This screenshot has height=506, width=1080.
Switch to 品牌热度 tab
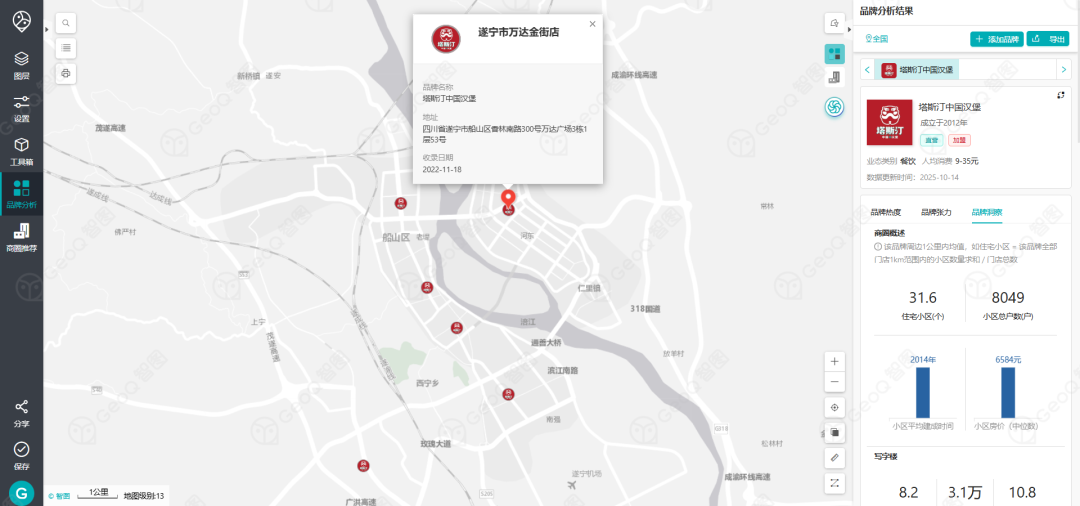(x=886, y=212)
